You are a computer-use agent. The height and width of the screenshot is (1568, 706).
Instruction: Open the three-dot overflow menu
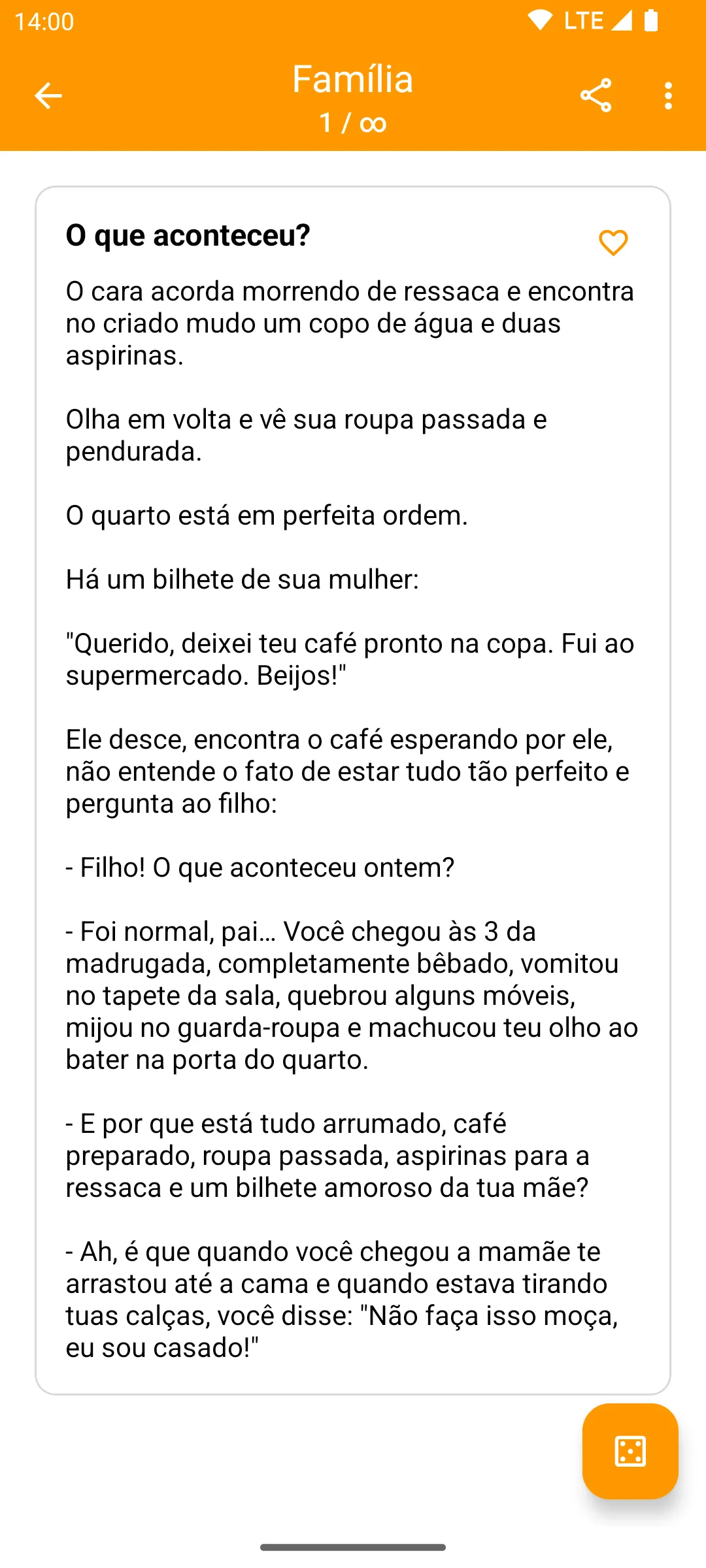pyautogui.click(x=668, y=96)
